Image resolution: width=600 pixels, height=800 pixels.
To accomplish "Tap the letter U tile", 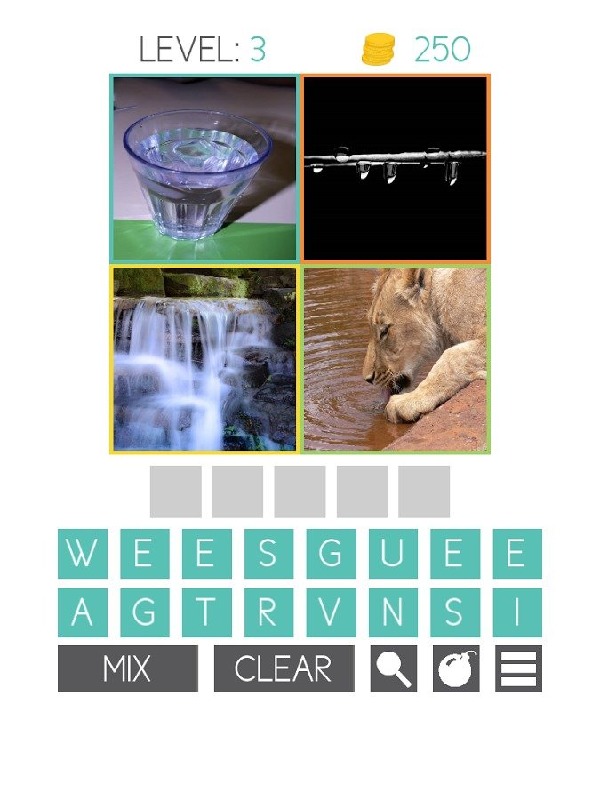I will (x=393, y=553).
